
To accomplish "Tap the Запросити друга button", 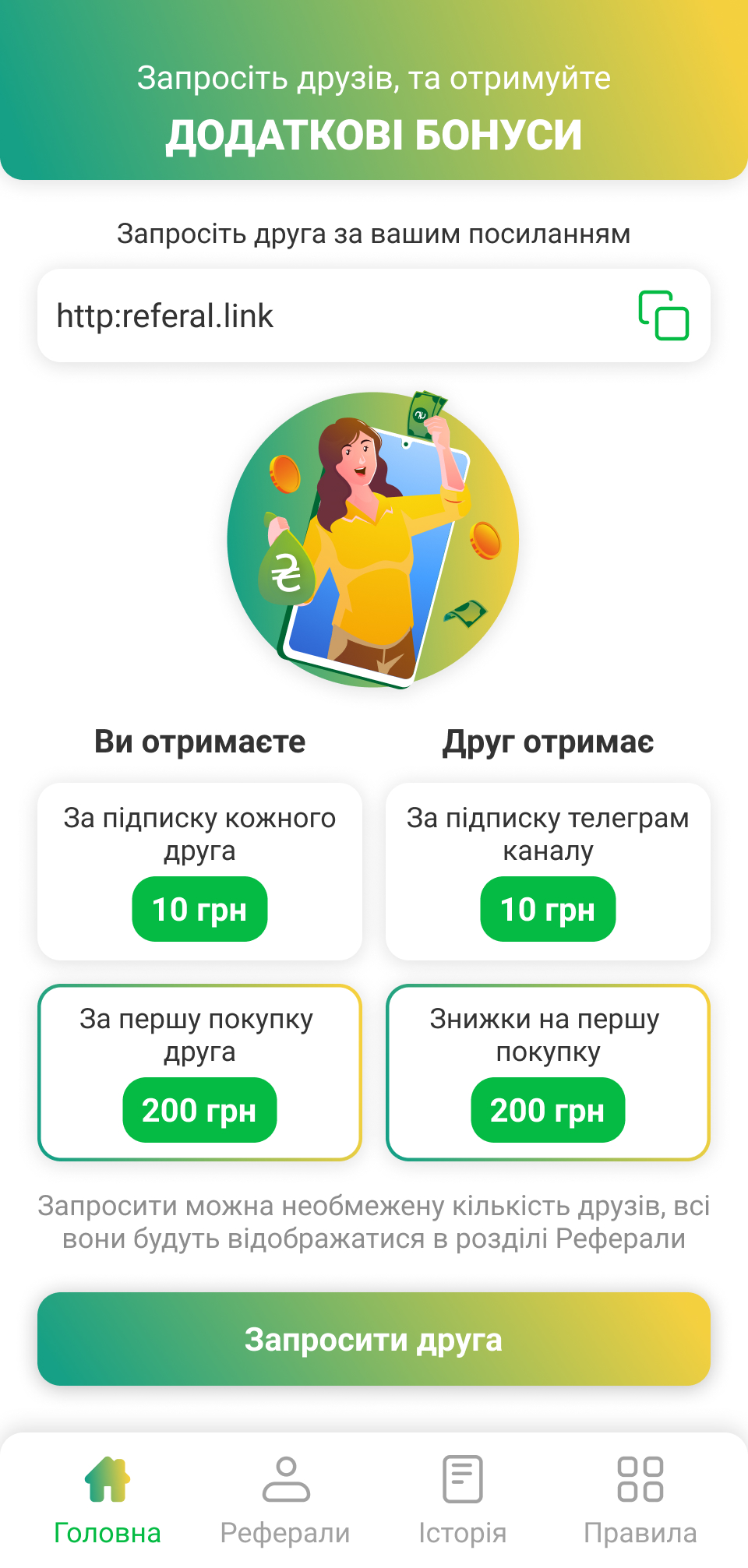I will coord(374,1339).
